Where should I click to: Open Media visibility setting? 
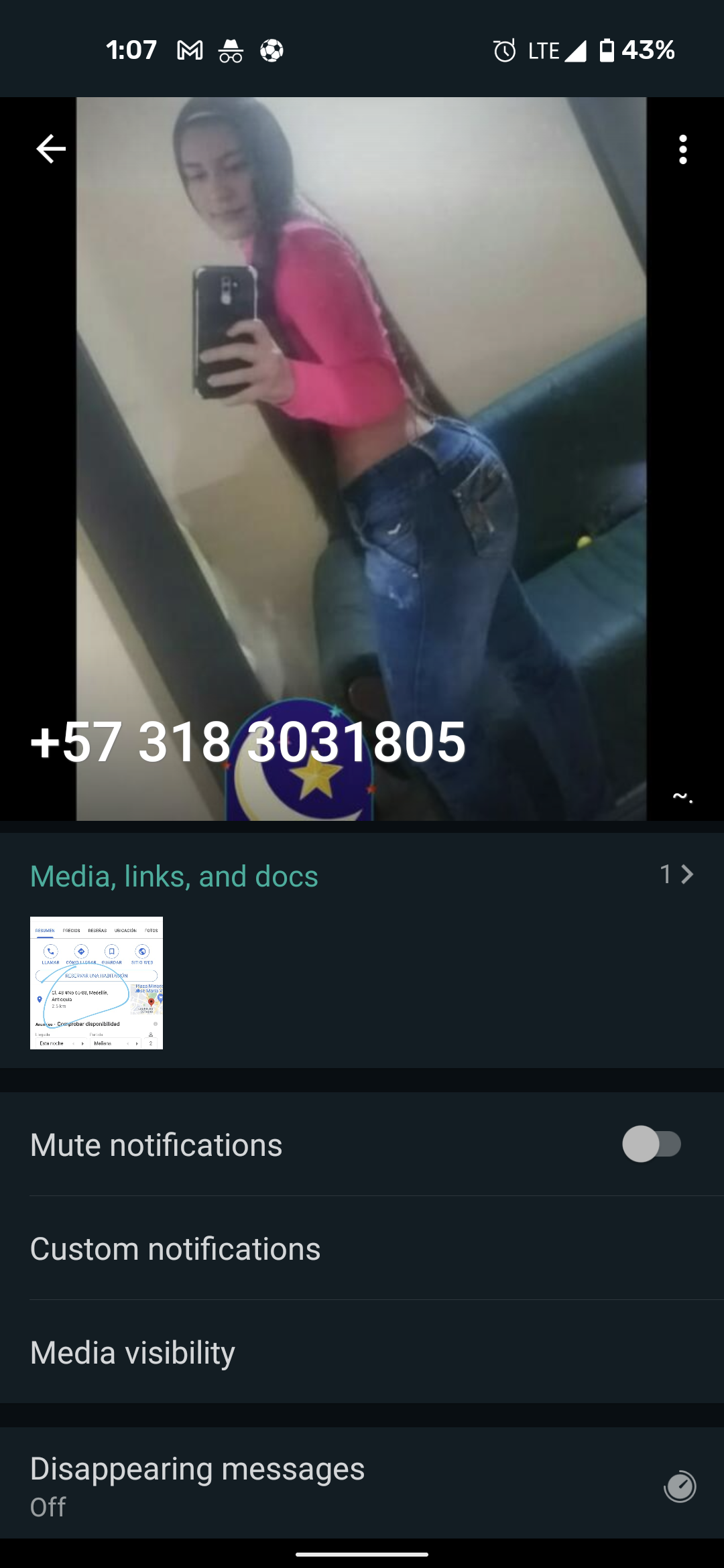coord(362,1352)
